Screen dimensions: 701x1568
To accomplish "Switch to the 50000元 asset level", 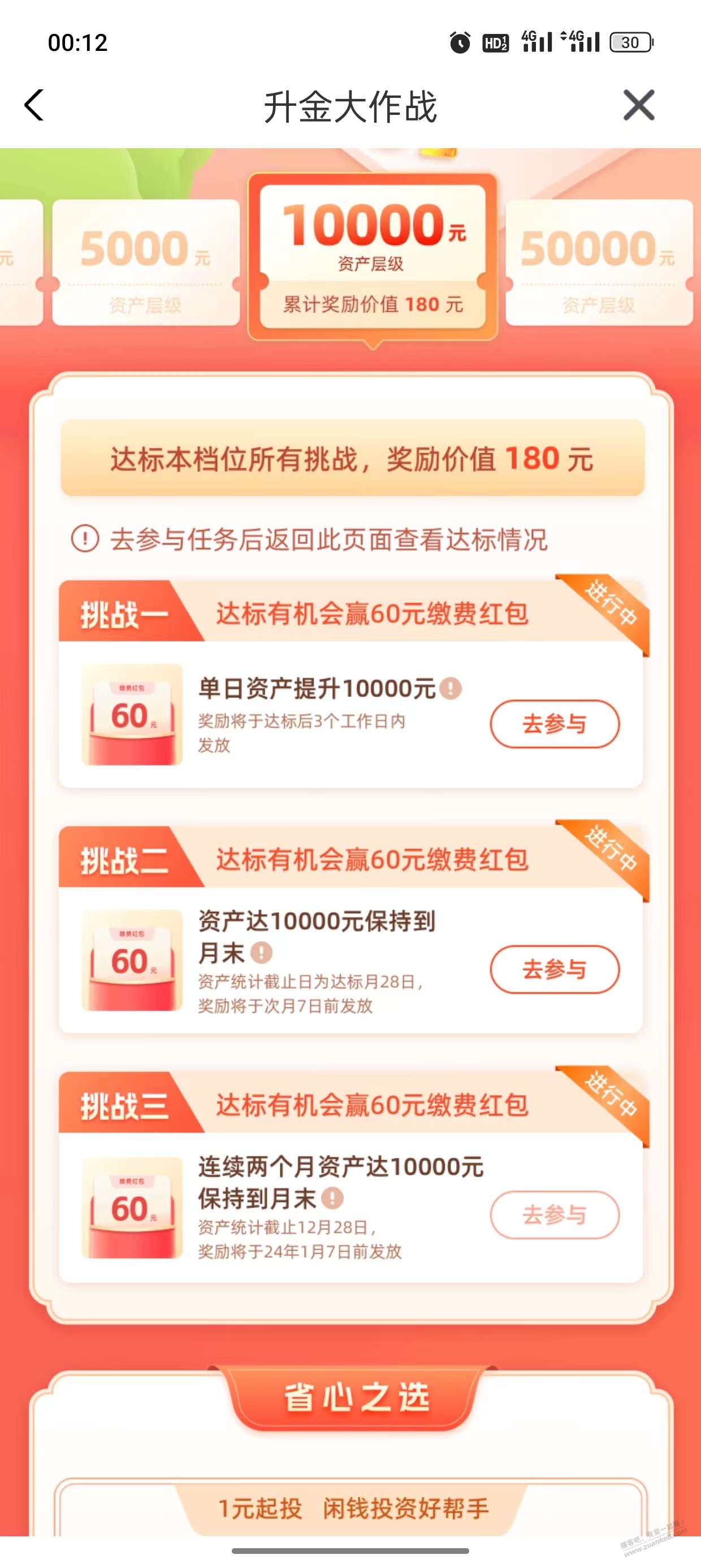I will (599, 262).
